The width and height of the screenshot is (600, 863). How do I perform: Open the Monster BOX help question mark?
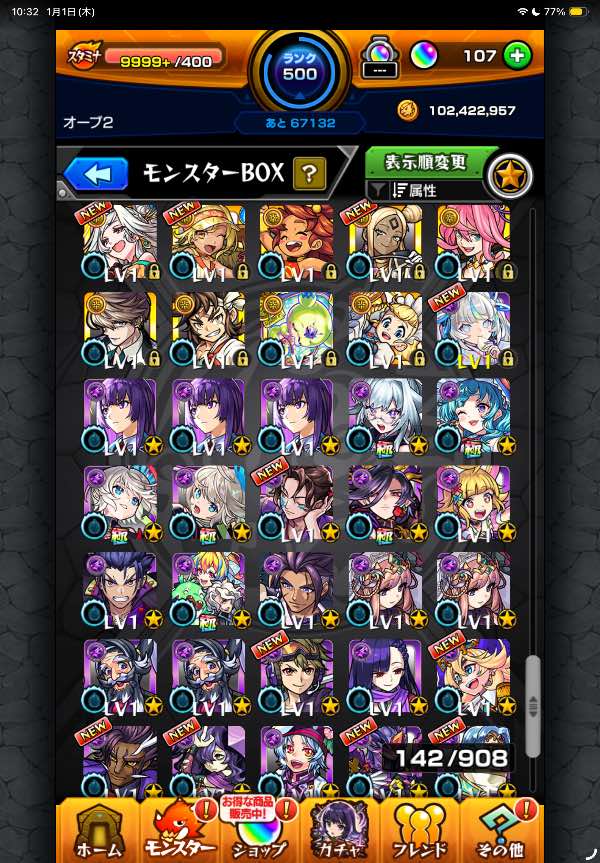click(309, 174)
